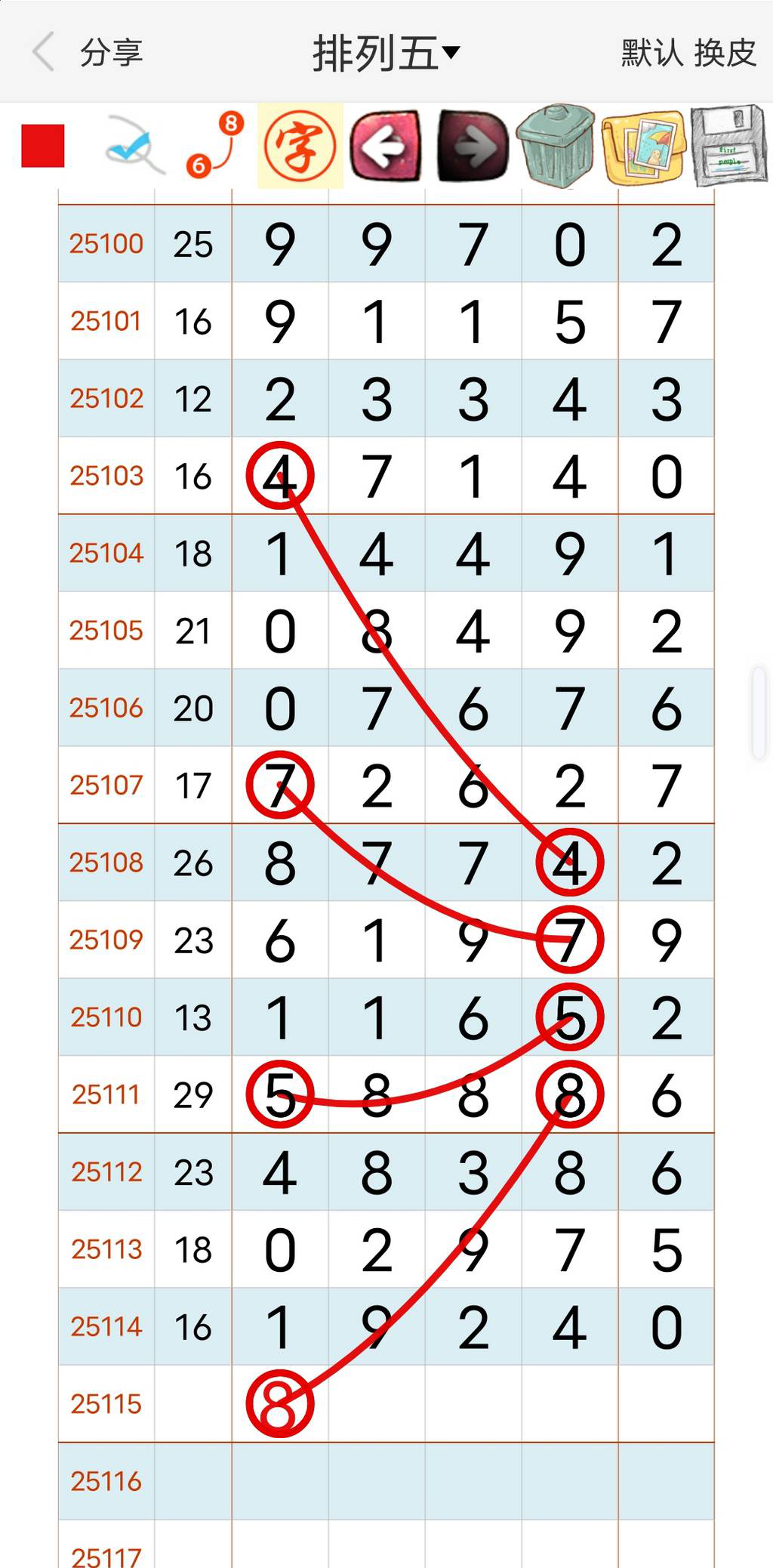Select the 字 text tool
Screen dimensions: 773x1568
click(300, 146)
